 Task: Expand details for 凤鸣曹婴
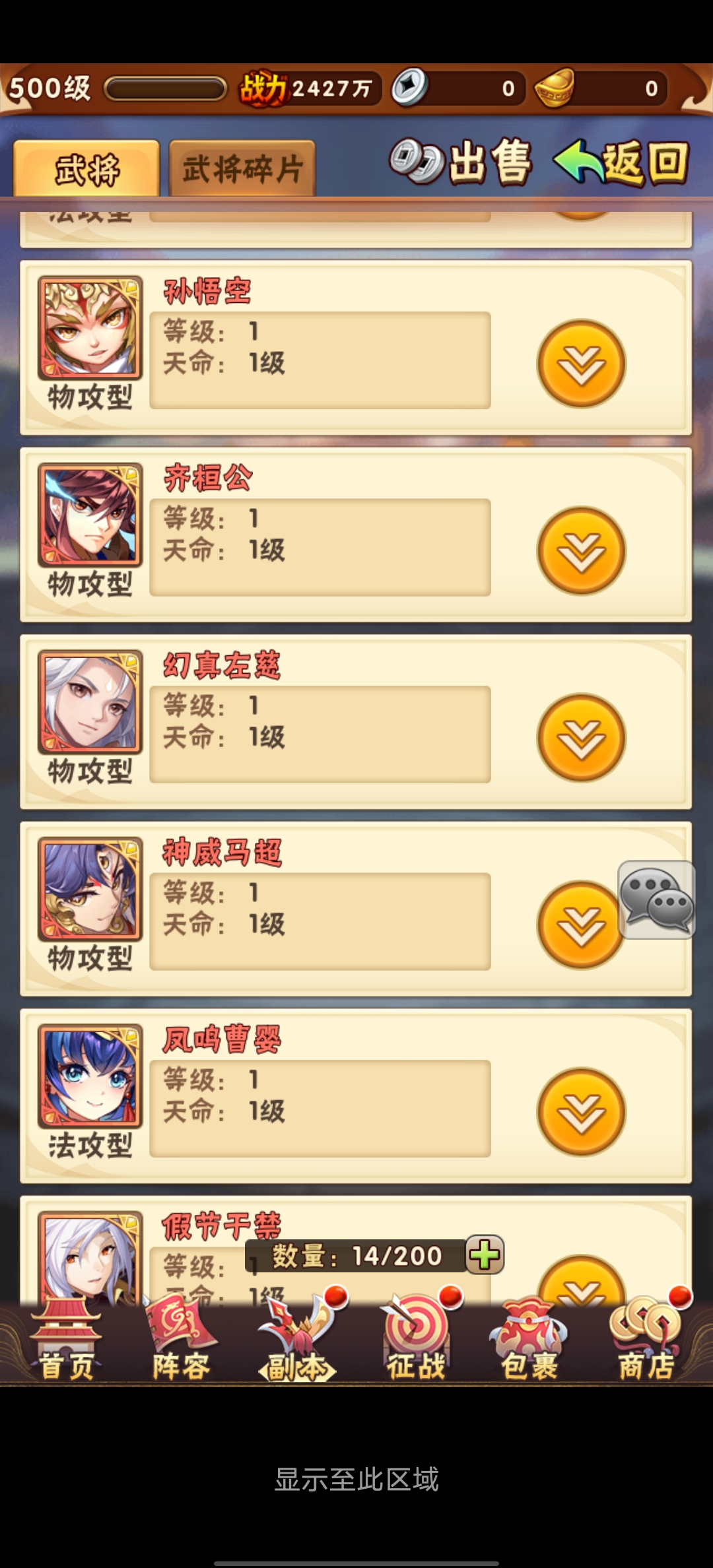point(581,1111)
